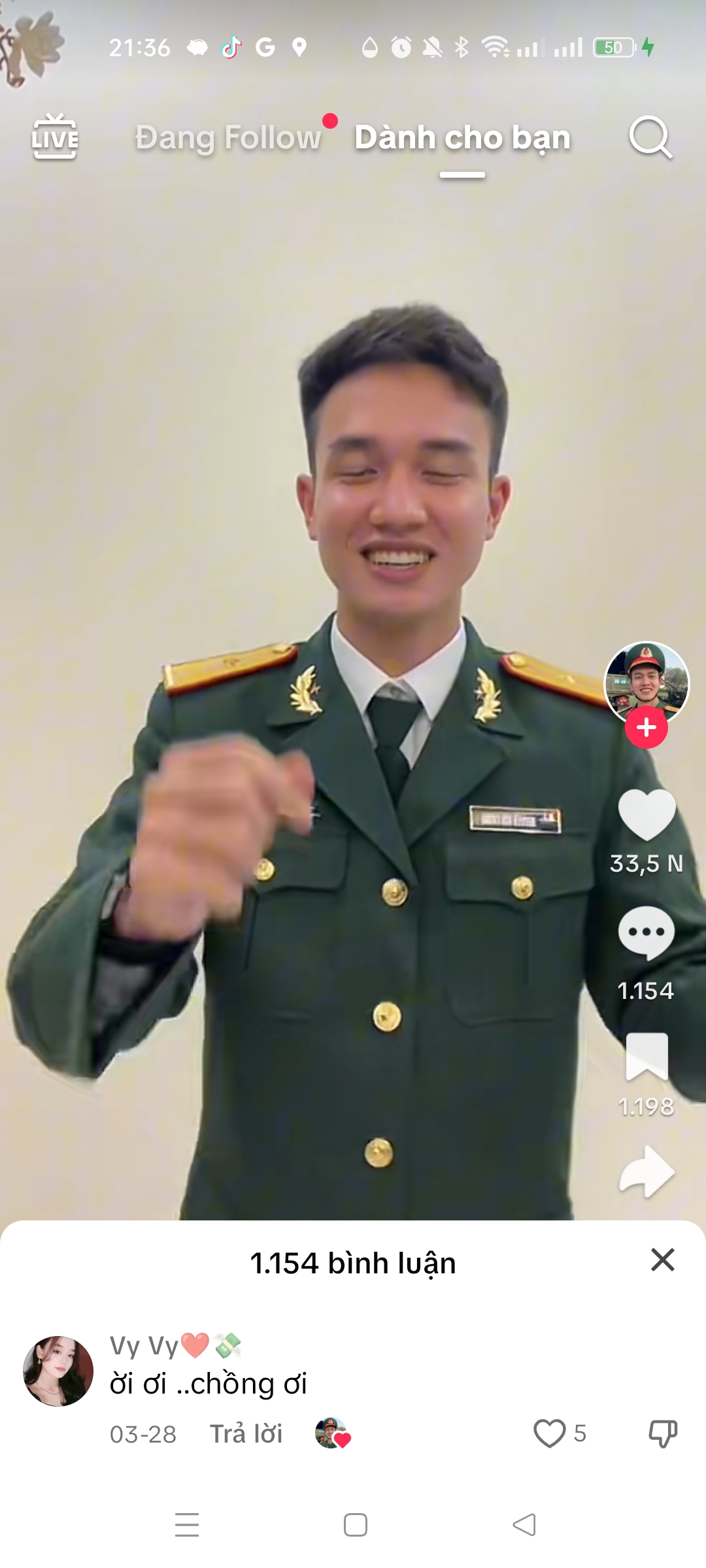Like Vy Vy's comment

(549, 1433)
